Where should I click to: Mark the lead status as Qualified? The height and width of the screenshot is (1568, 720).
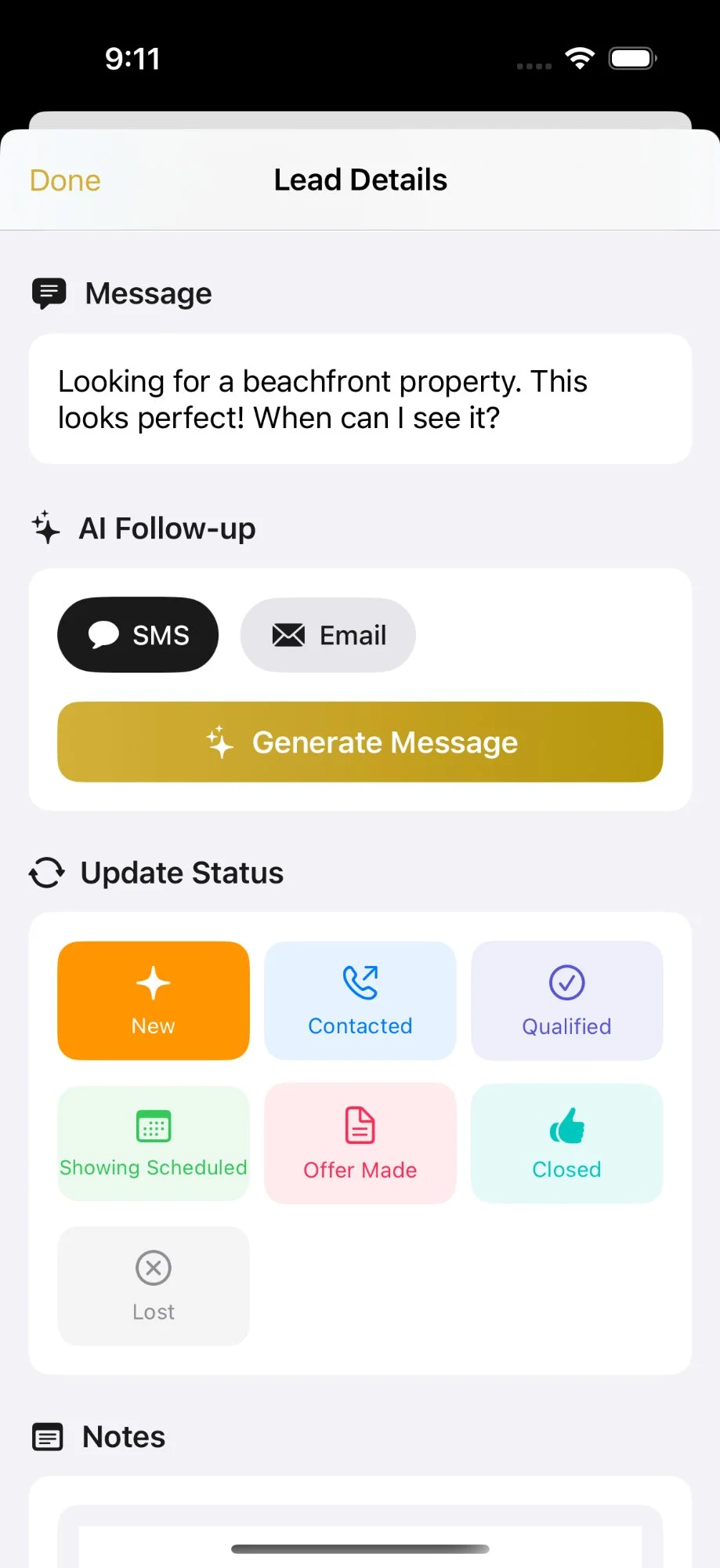point(566,1000)
